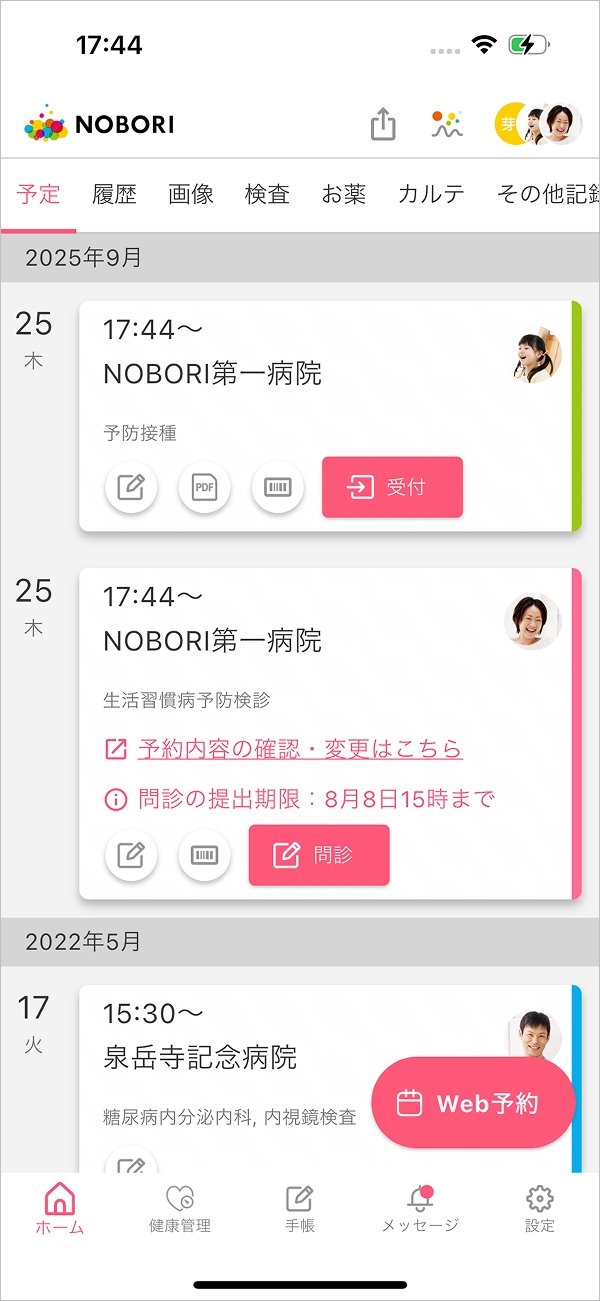
Task: Go to the 健康管理 tab
Action: tap(180, 1208)
